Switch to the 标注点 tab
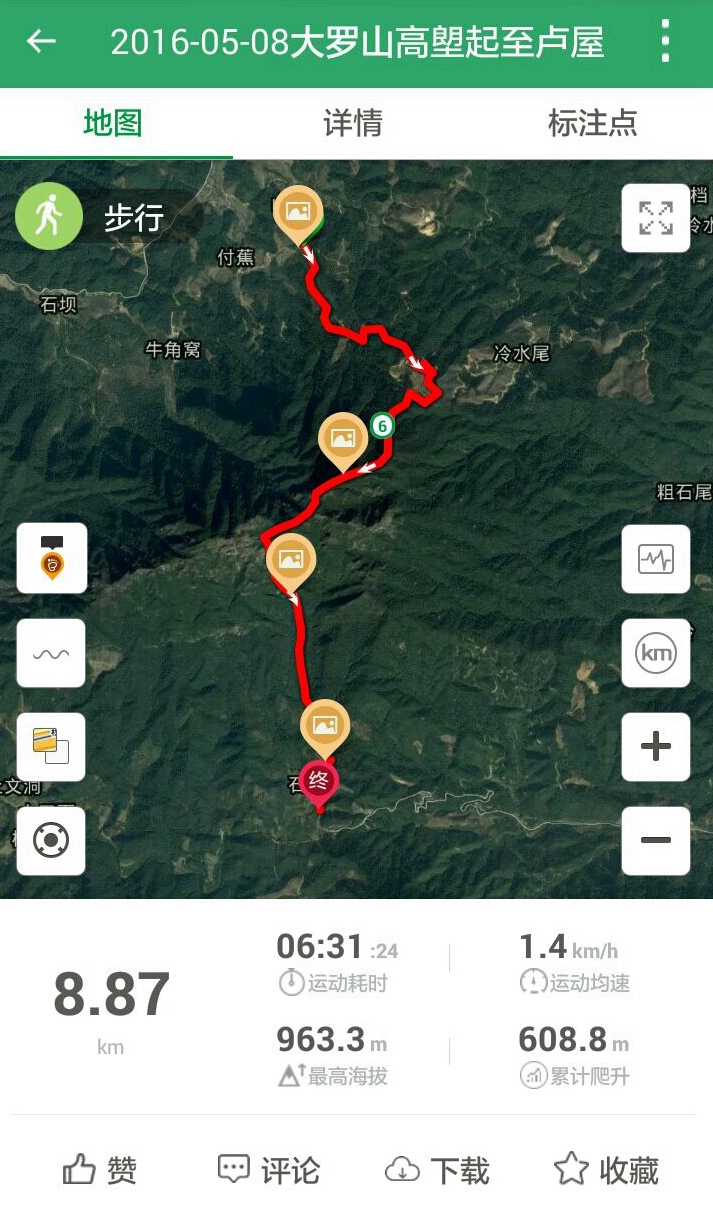This screenshot has height=1223, width=713. coord(592,123)
